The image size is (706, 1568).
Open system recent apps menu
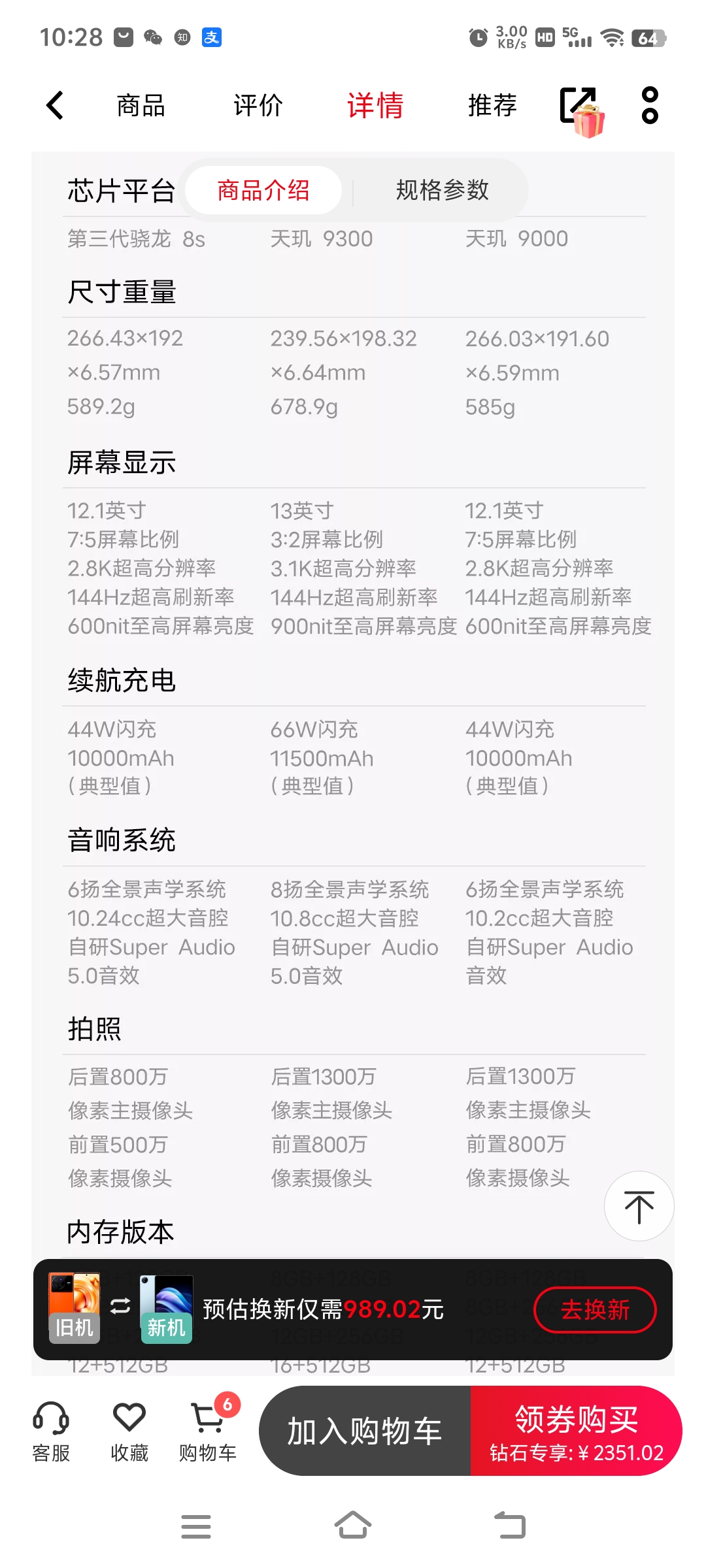pos(195,1526)
